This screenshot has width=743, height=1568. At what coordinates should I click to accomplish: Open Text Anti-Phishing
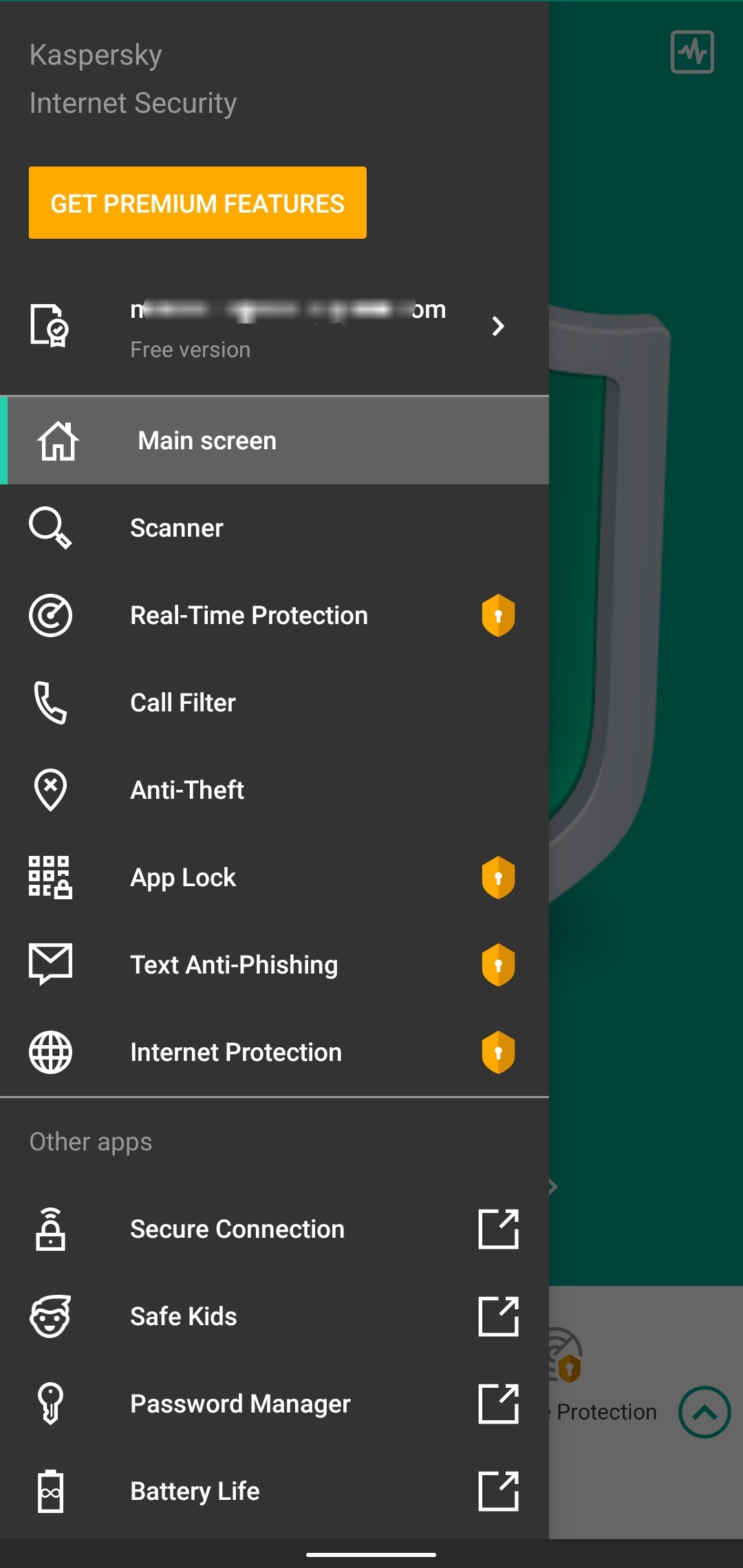(x=274, y=965)
